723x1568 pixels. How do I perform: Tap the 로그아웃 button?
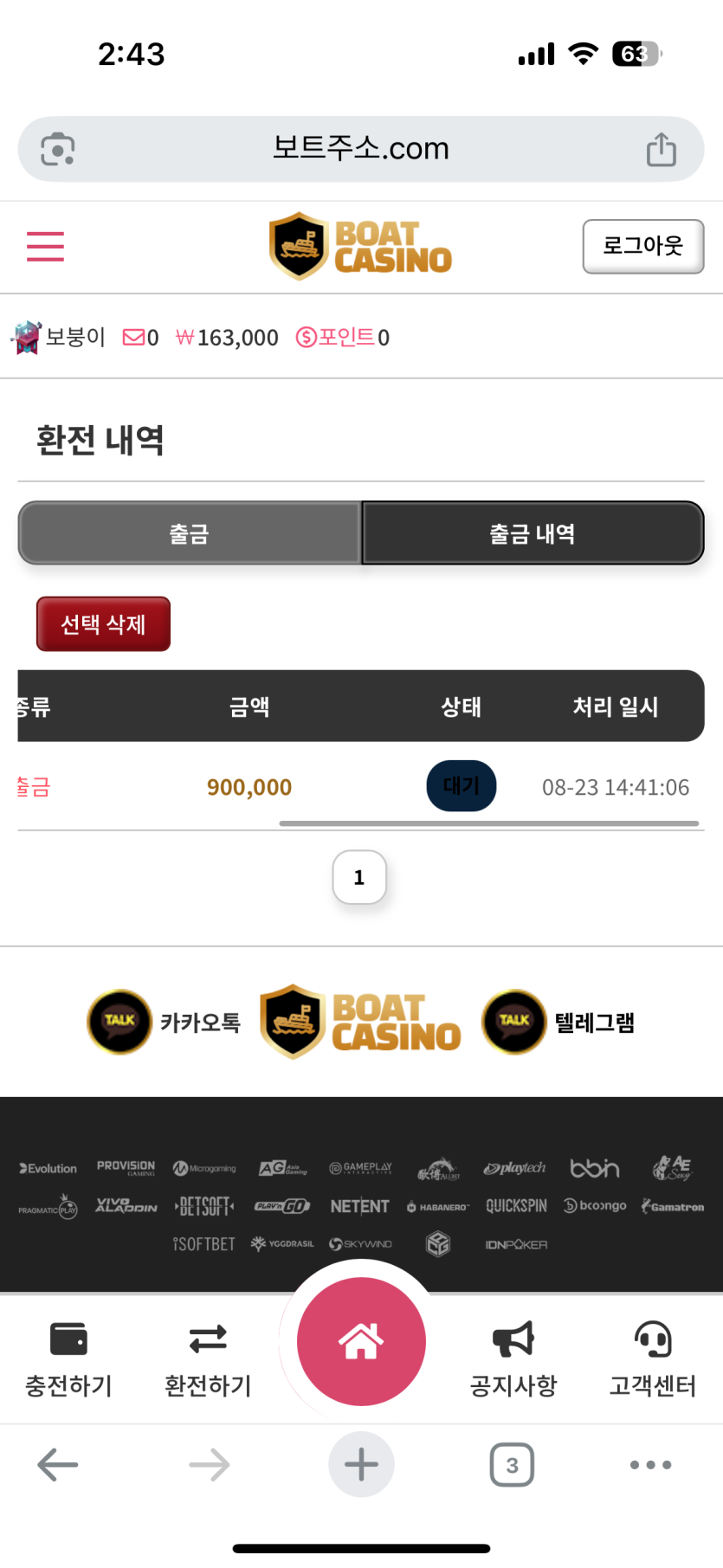[642, 247]
